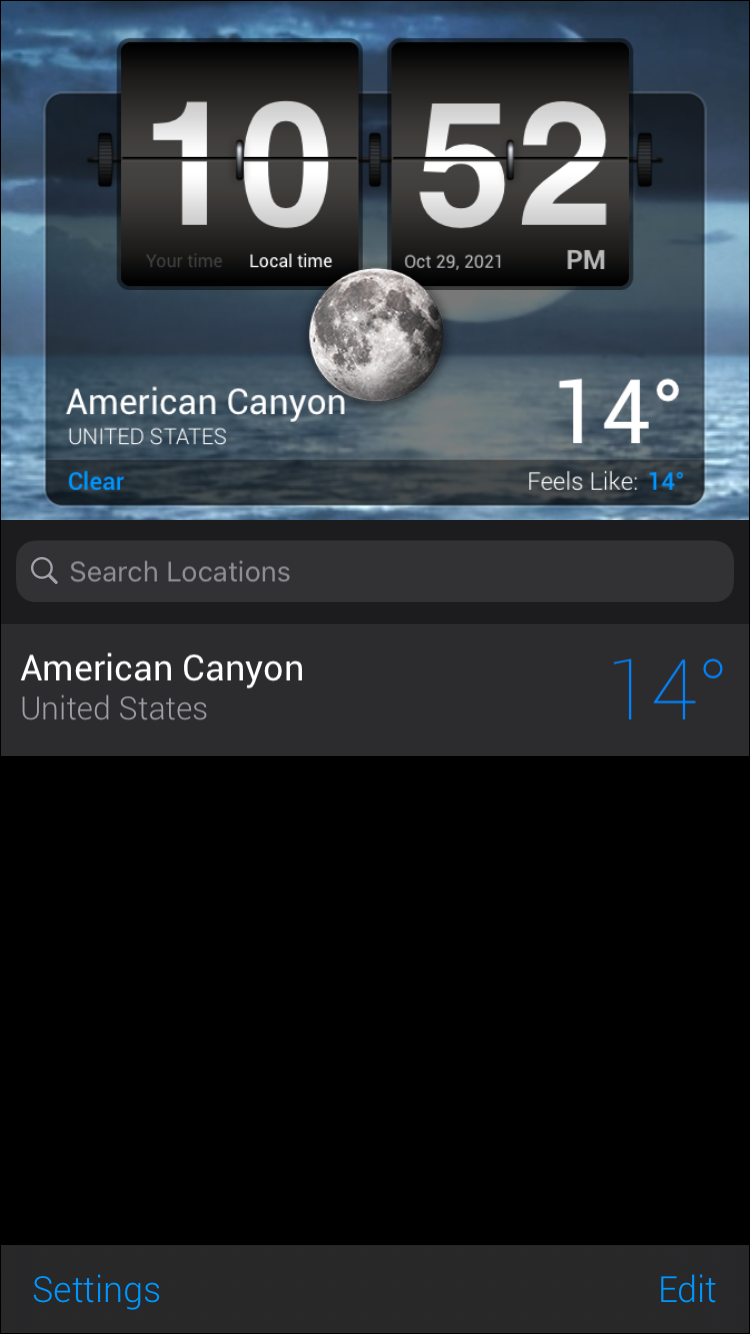Viewport: 750px width, 1334px height.
Task: Switch the clock to Your time
Action: click(184, 261)
